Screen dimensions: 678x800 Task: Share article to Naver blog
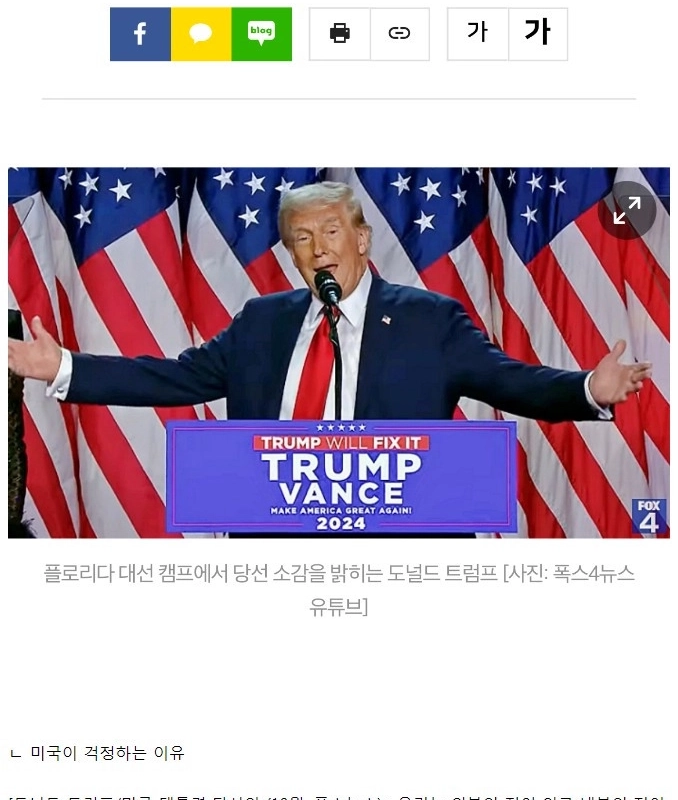click(x=261, y=34)
